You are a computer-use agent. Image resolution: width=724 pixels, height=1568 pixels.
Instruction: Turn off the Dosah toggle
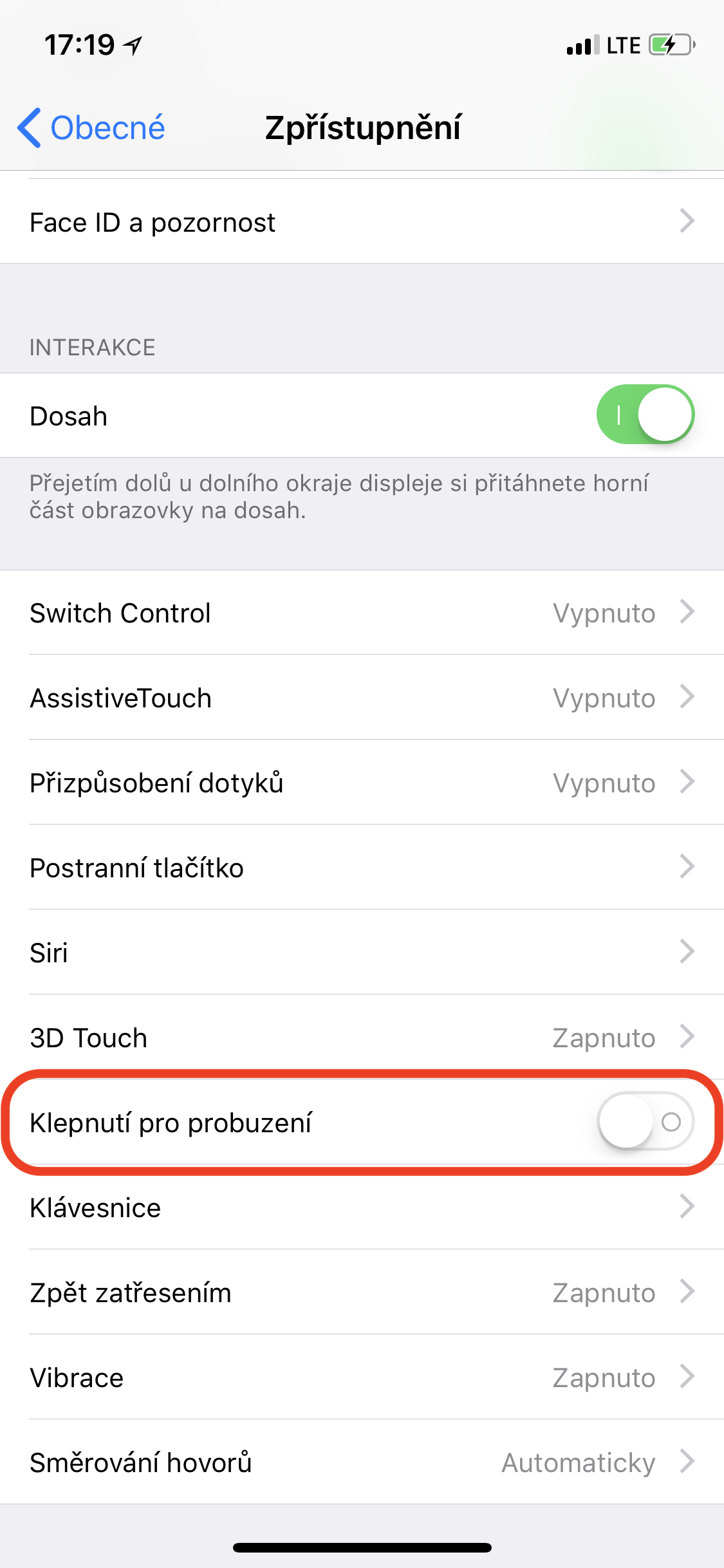[645, 415]
